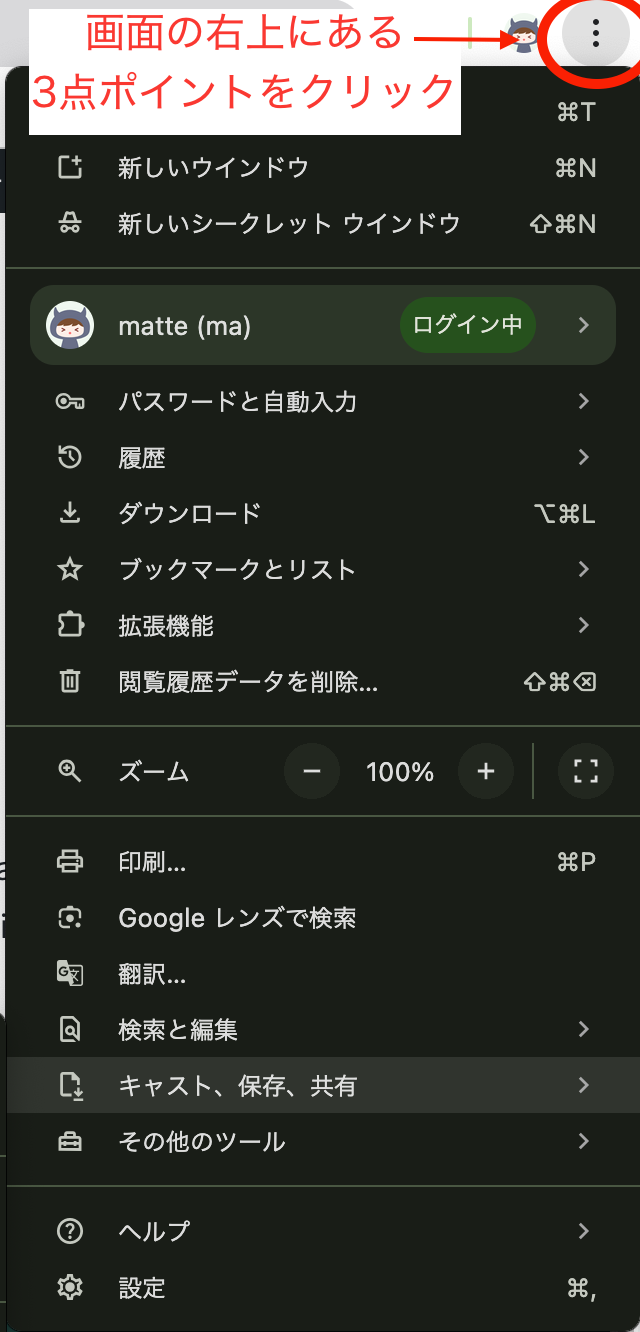Click the three-dot Chrome menu button
The height and width of the screenshot is (1332, 640).
click(595, 35)
